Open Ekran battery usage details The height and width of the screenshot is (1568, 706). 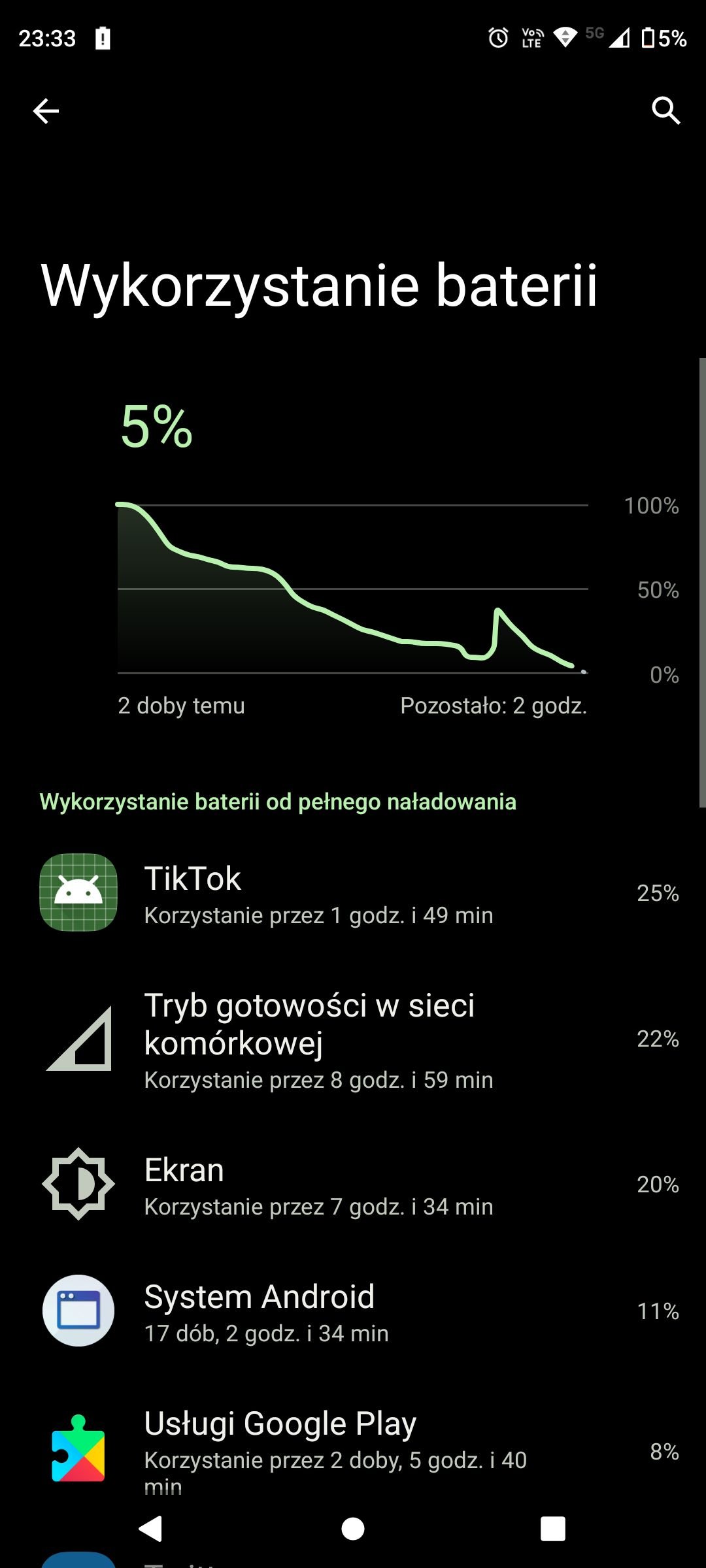[353, 1184]
